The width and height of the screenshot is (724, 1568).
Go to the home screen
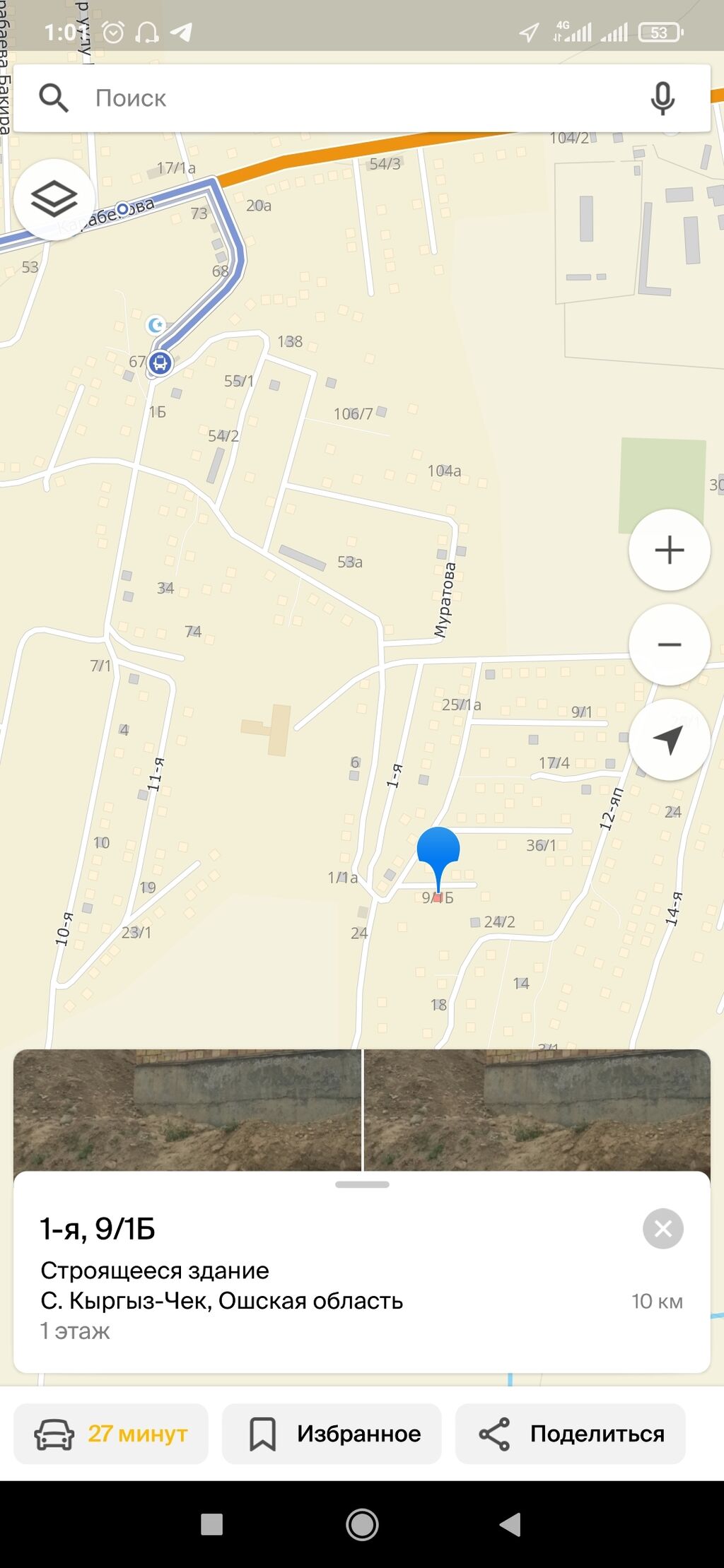[362, 1524]
